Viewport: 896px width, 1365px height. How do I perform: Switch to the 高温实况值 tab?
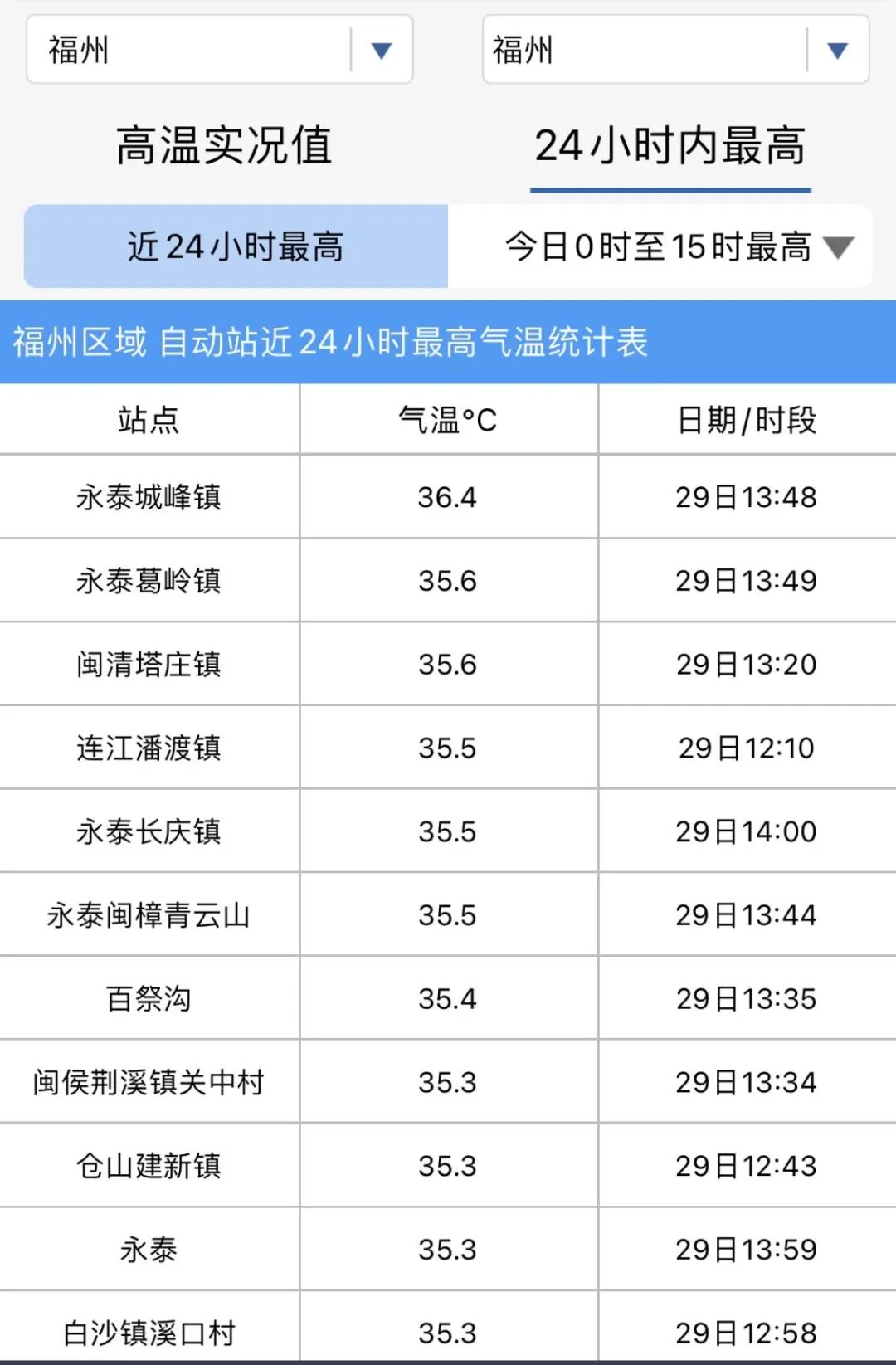pyautogui.click(x=224, y=146)
